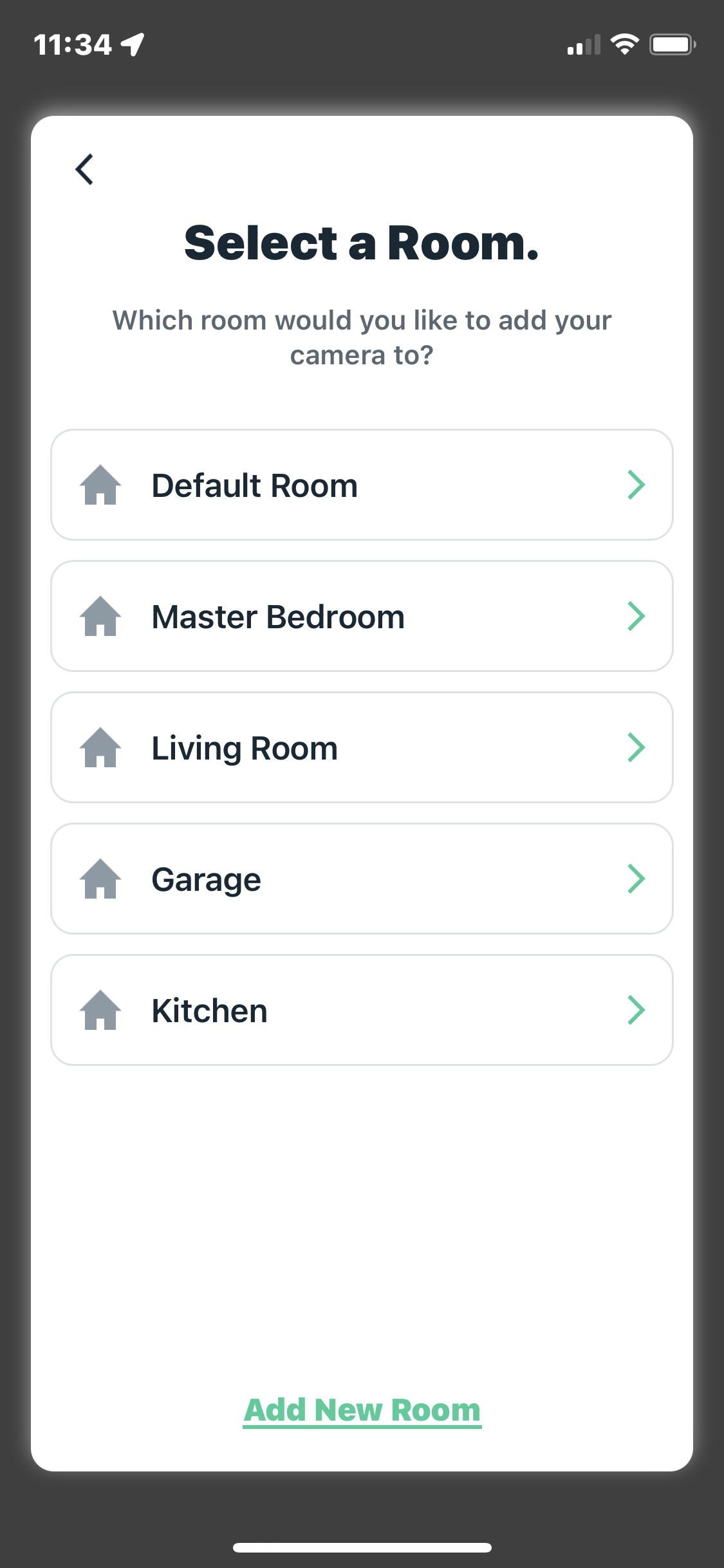
Task: Pick Living Room from the list
Action: click(x=362, y=747)
